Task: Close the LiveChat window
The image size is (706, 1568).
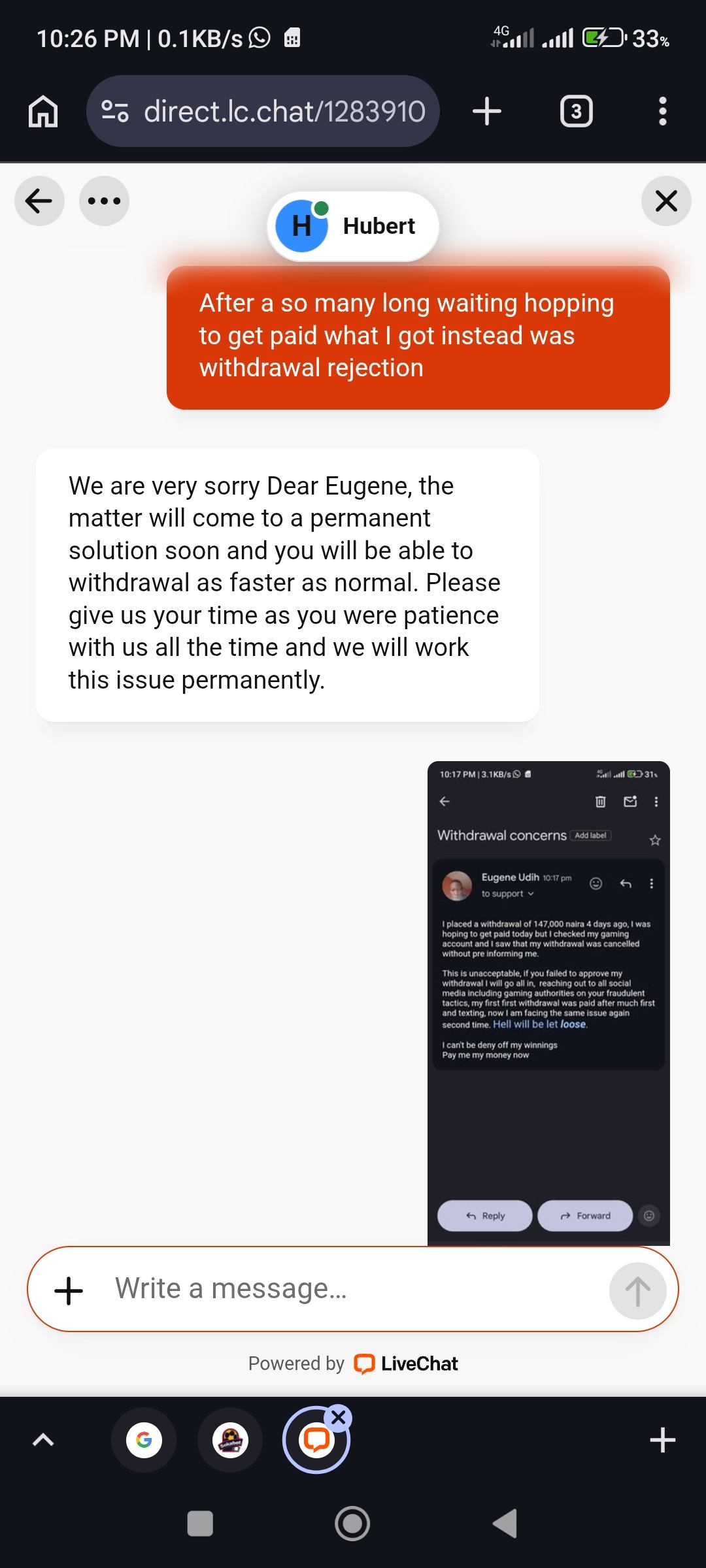Action: pos(666,201)
